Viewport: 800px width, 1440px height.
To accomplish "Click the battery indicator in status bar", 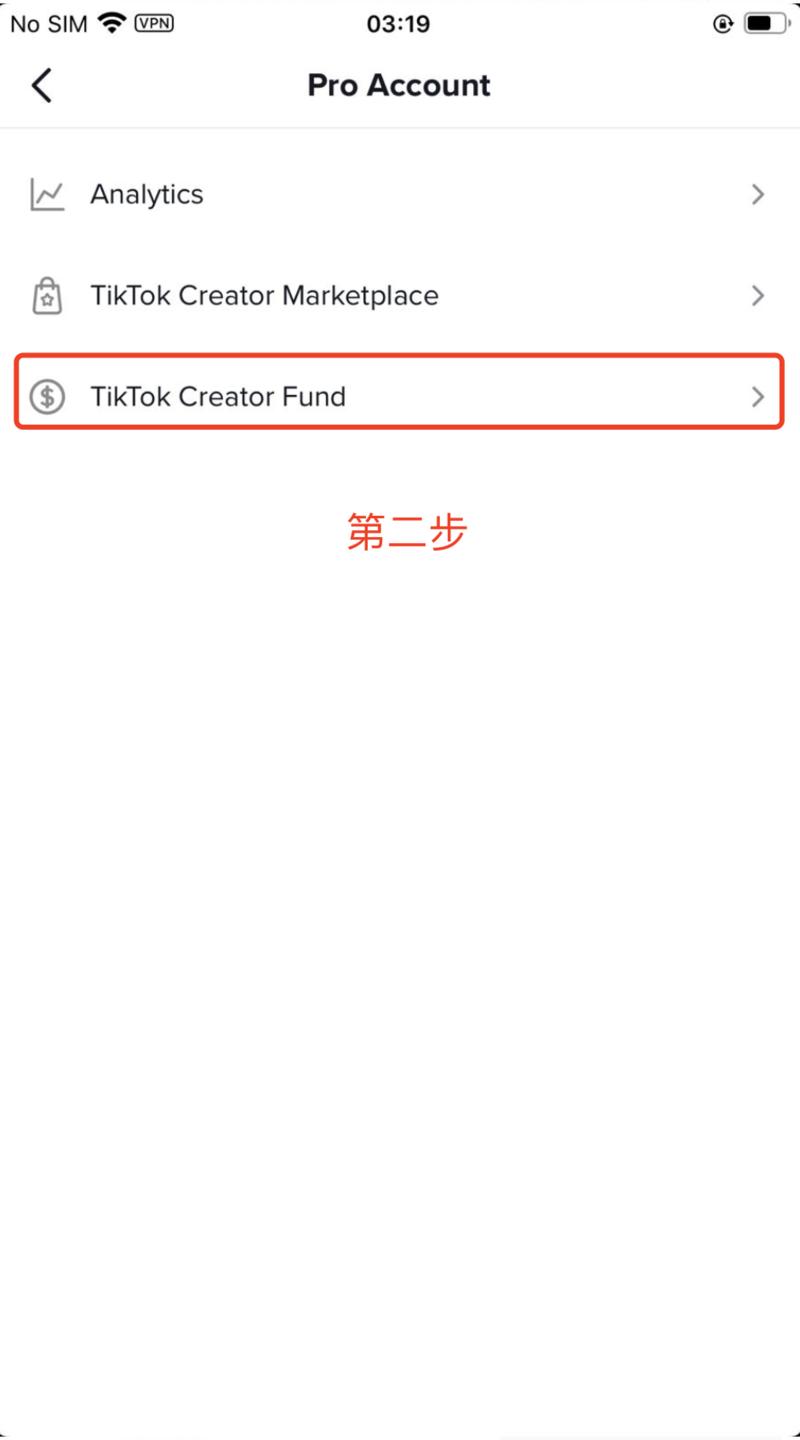I will pos(766,24).
